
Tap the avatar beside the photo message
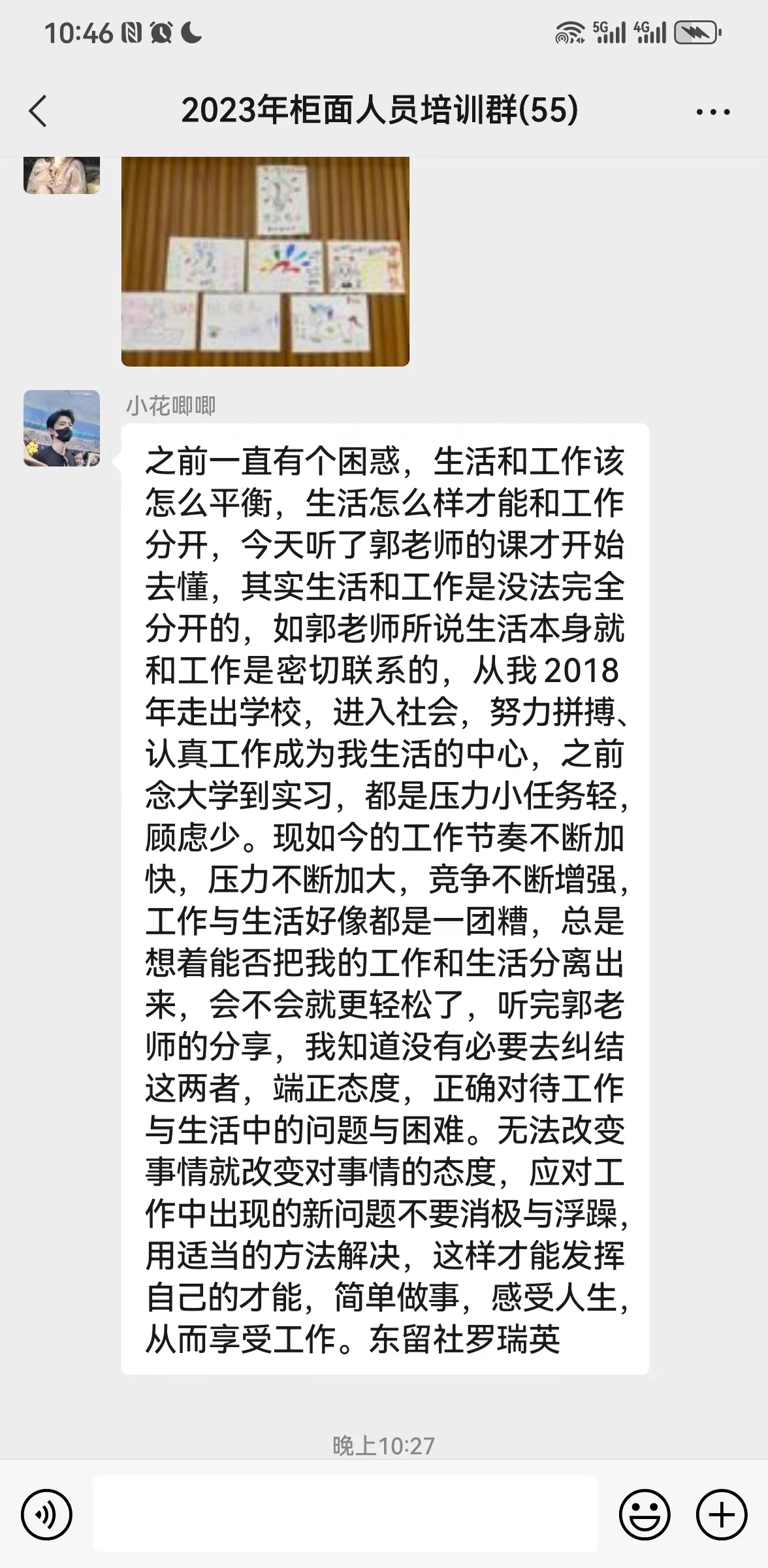click(x=62, y=174)
